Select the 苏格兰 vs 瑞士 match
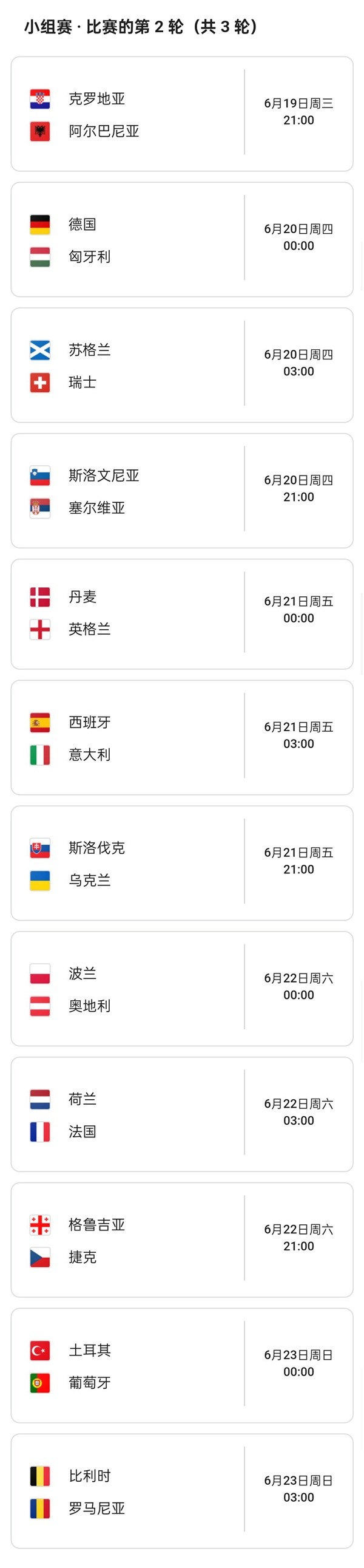Screen dimensions: 364x1568 [181, 365]
